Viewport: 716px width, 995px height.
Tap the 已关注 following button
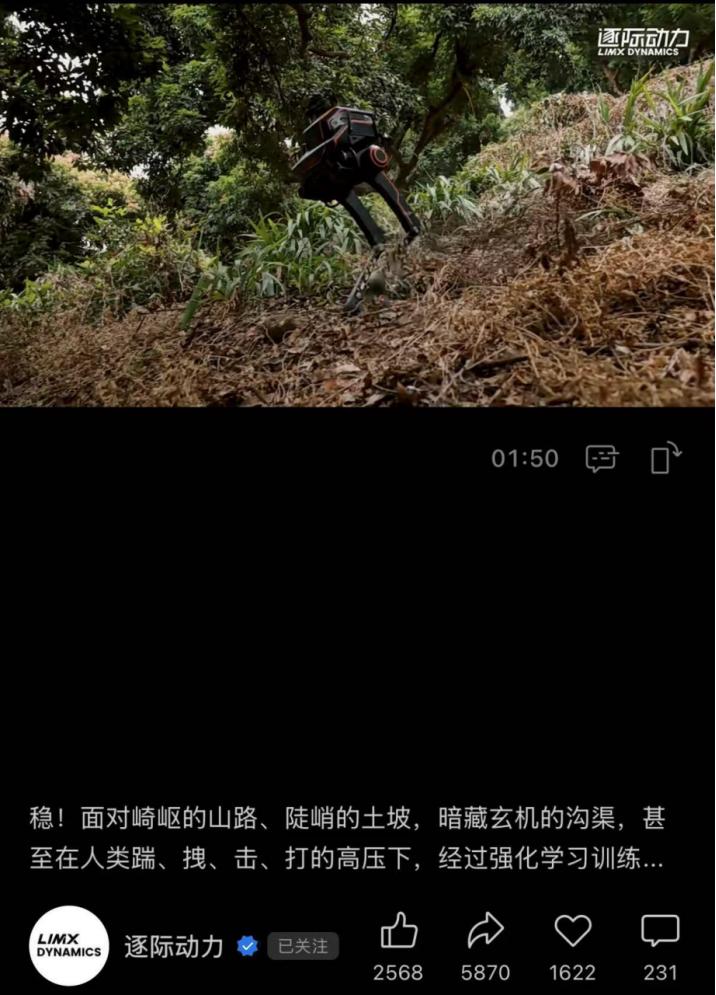(x=303, y=946)
